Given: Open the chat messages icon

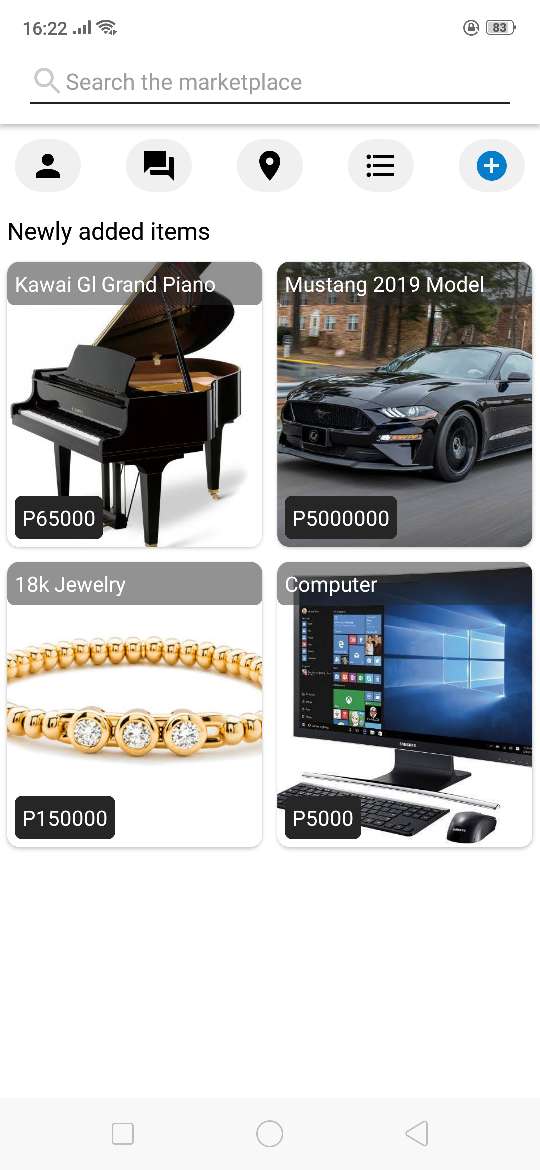Looking at the screenshot, I should coord(159,165).
